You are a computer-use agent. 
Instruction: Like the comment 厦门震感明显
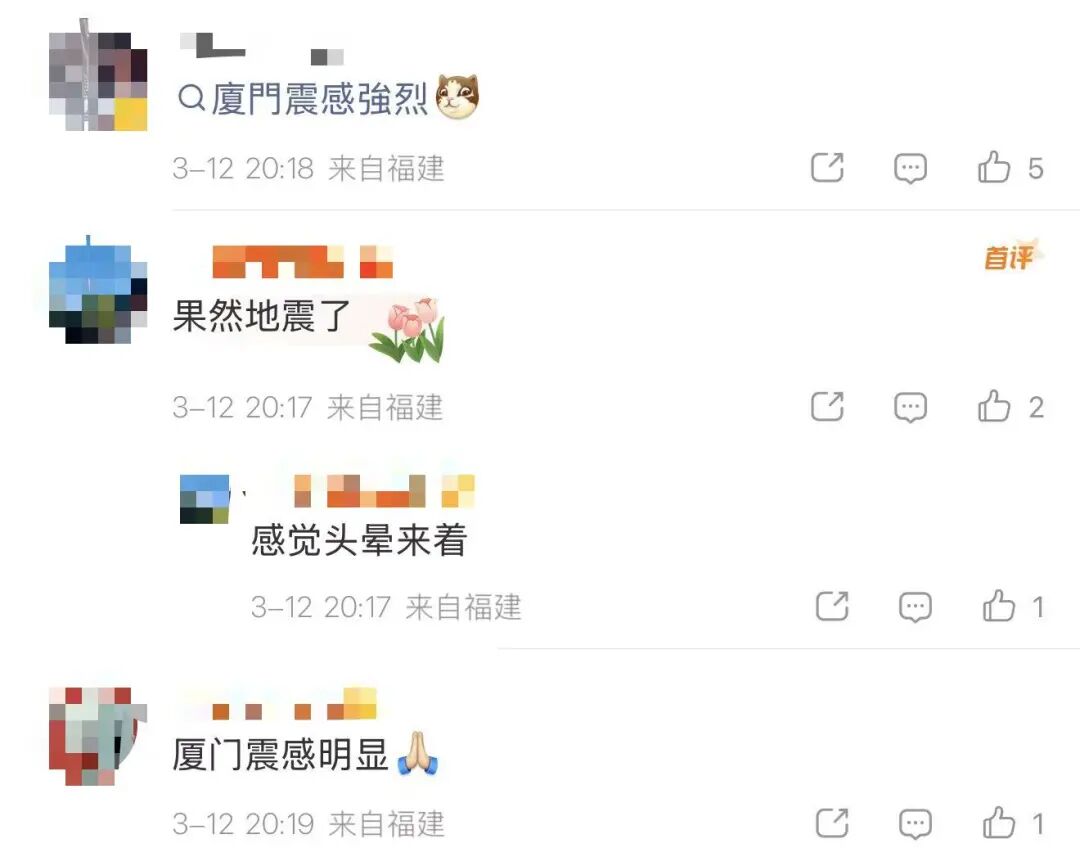point(999,824)
